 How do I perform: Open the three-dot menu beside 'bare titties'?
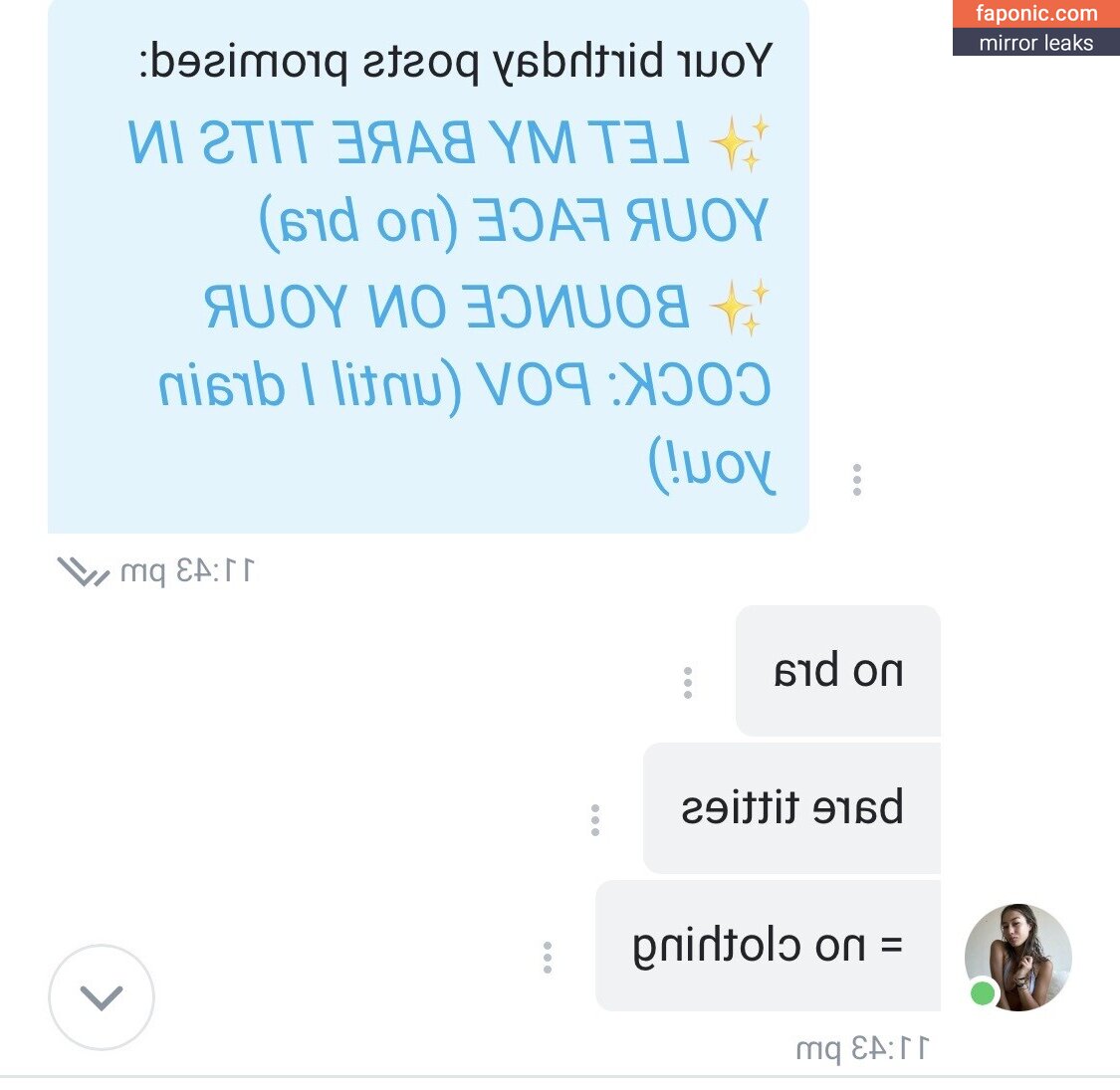tap(594, 819)
